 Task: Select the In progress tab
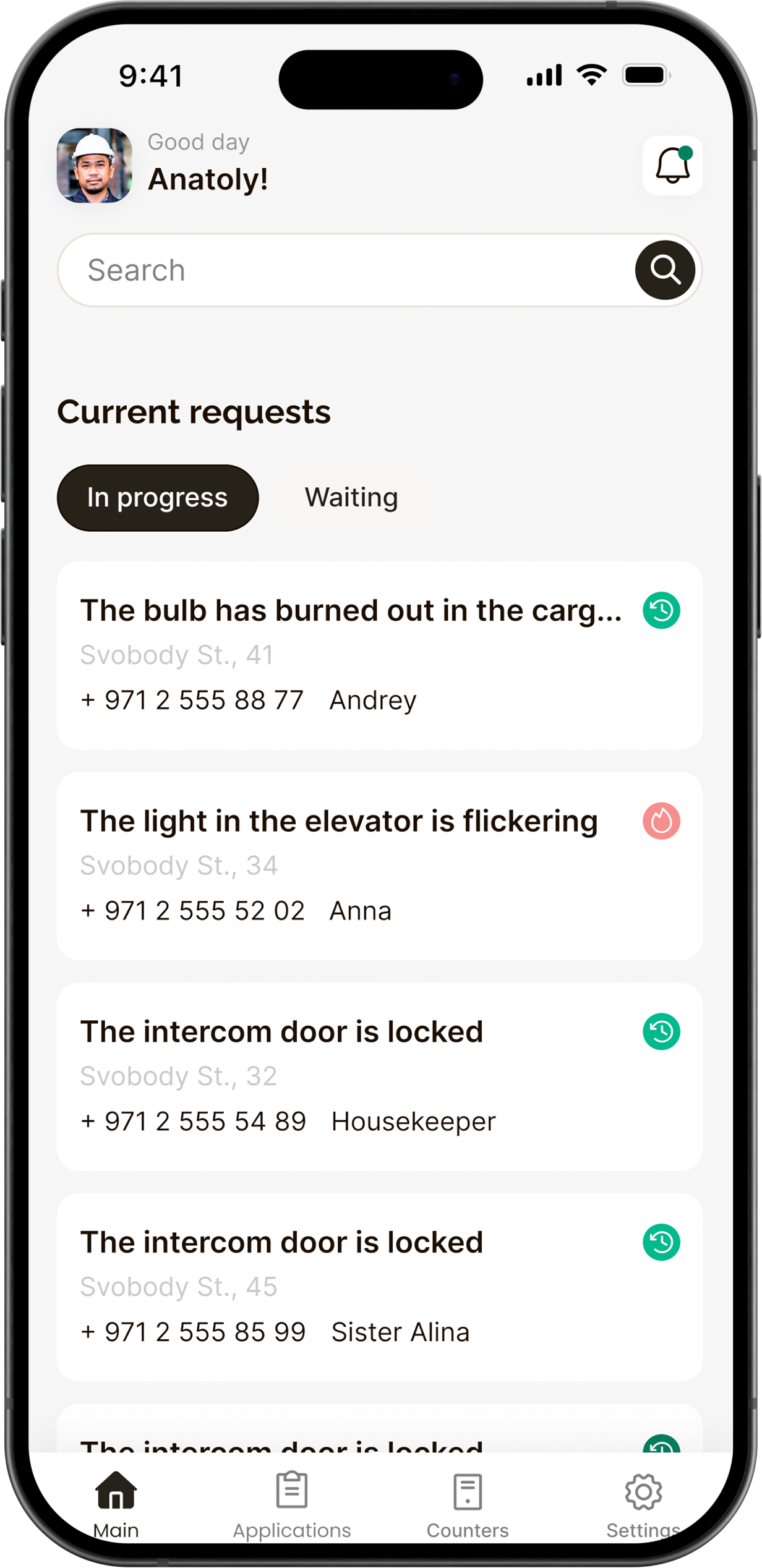[157, 498]
